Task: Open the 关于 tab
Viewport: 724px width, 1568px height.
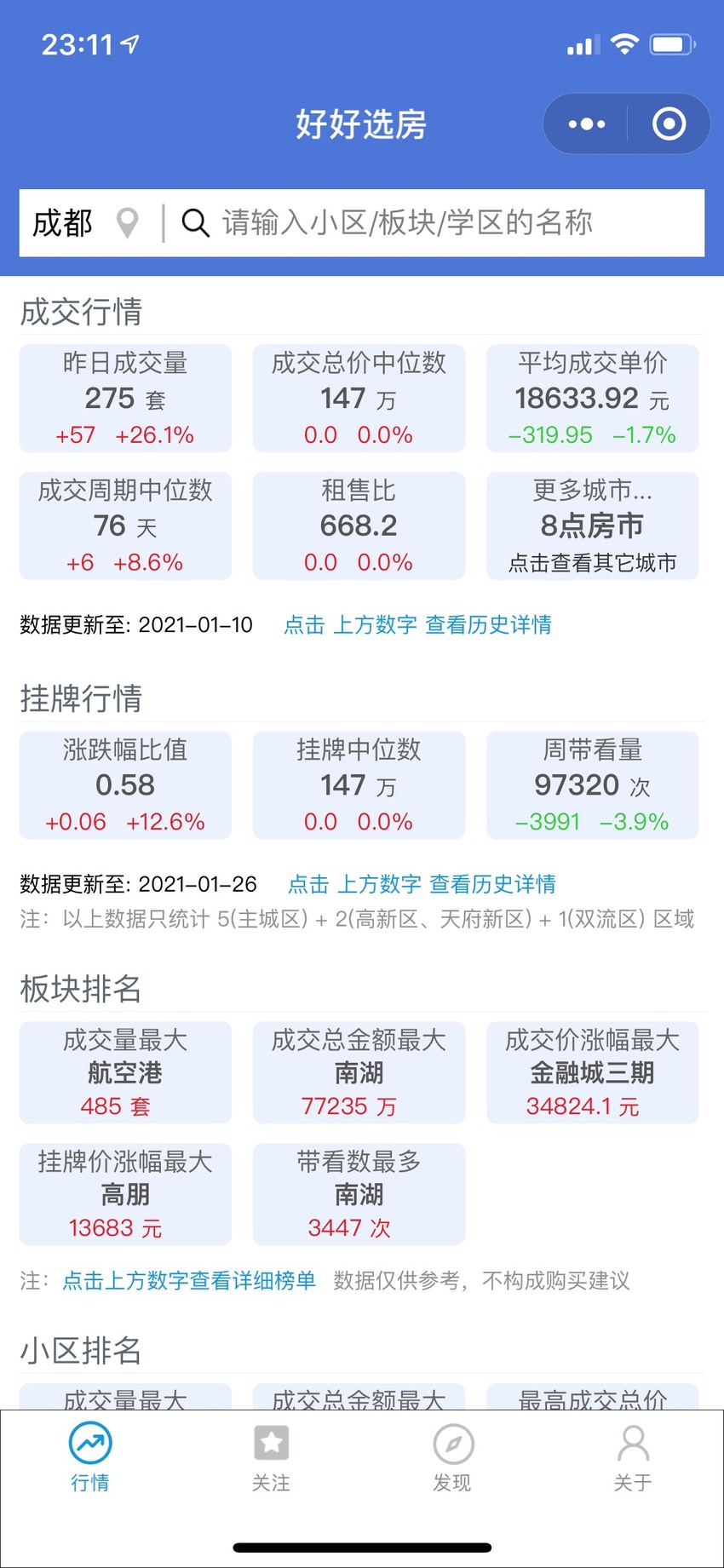Action: [633, 1459]
